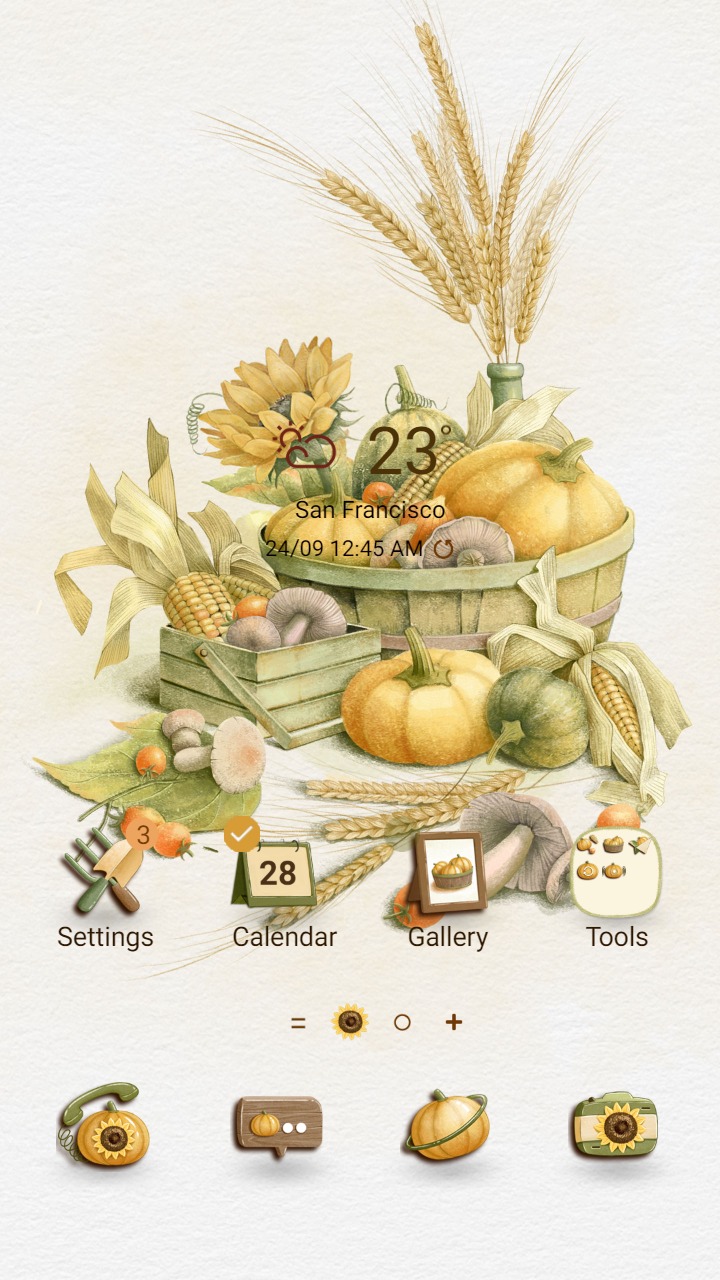This screenshot has width=720, height=1280.
Task: Open the Messages app from the dock
Action: point(277,1124)
